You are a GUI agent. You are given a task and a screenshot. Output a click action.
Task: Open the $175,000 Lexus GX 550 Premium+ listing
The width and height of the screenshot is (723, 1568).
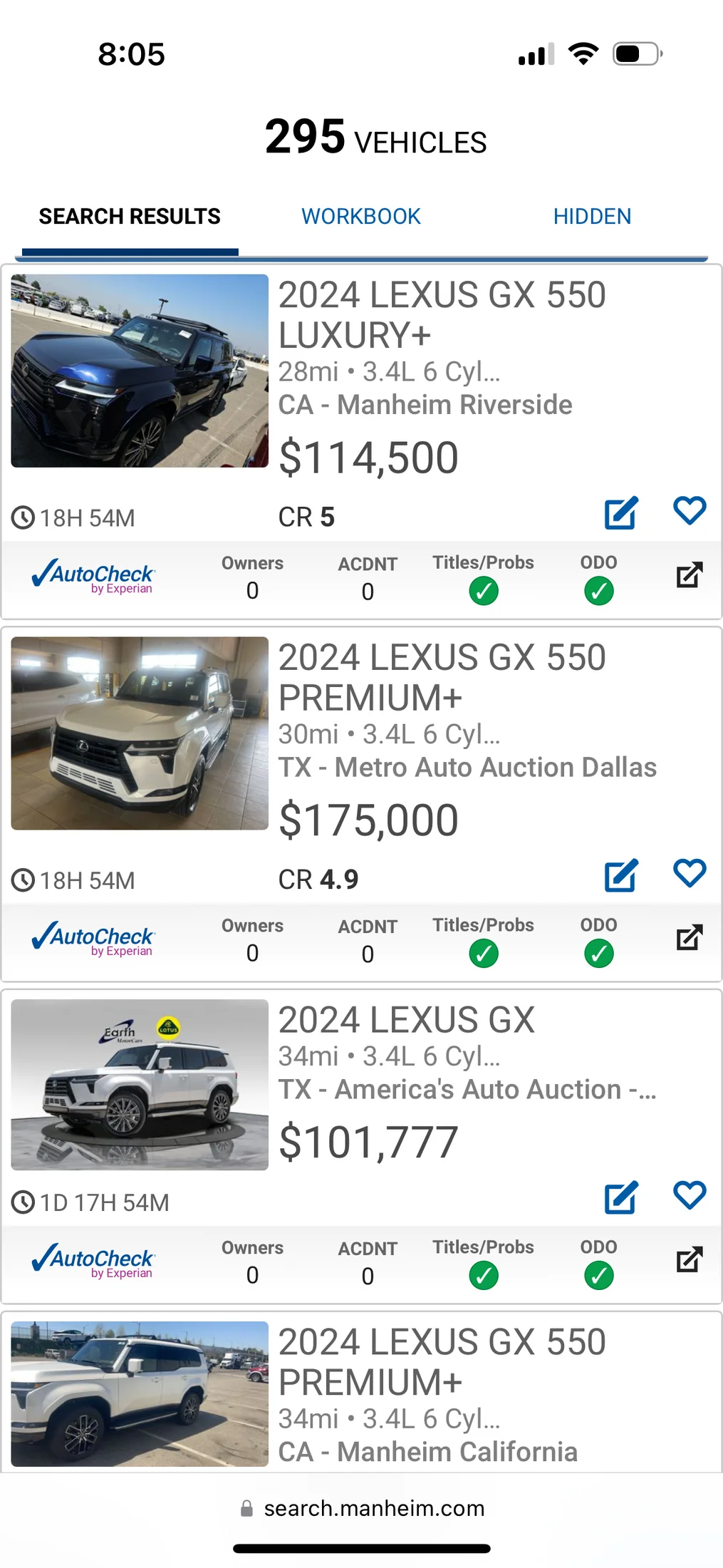click(442, 677)
